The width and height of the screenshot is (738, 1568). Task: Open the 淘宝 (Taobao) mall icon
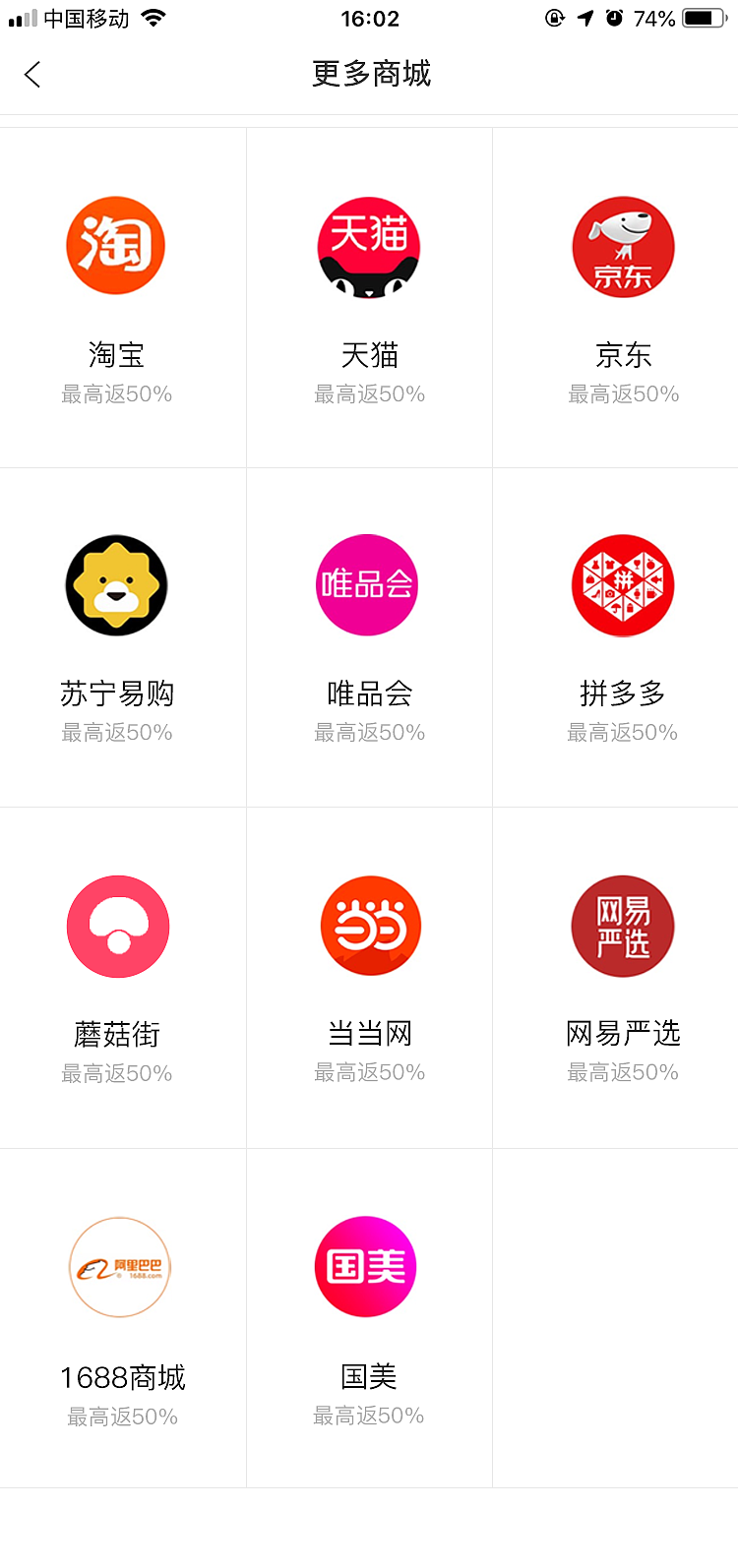tap(116, 246)
